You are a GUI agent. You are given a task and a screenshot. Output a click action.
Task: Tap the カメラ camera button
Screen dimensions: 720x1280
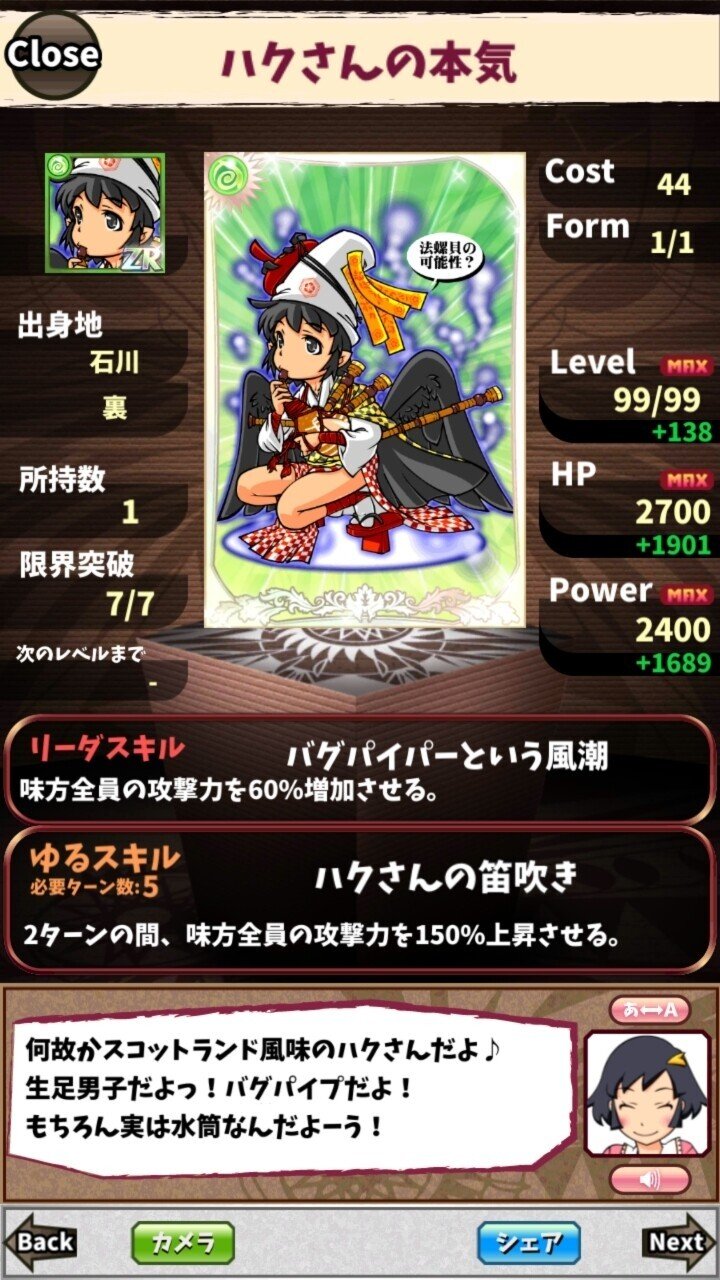(x=183, y=1243)
